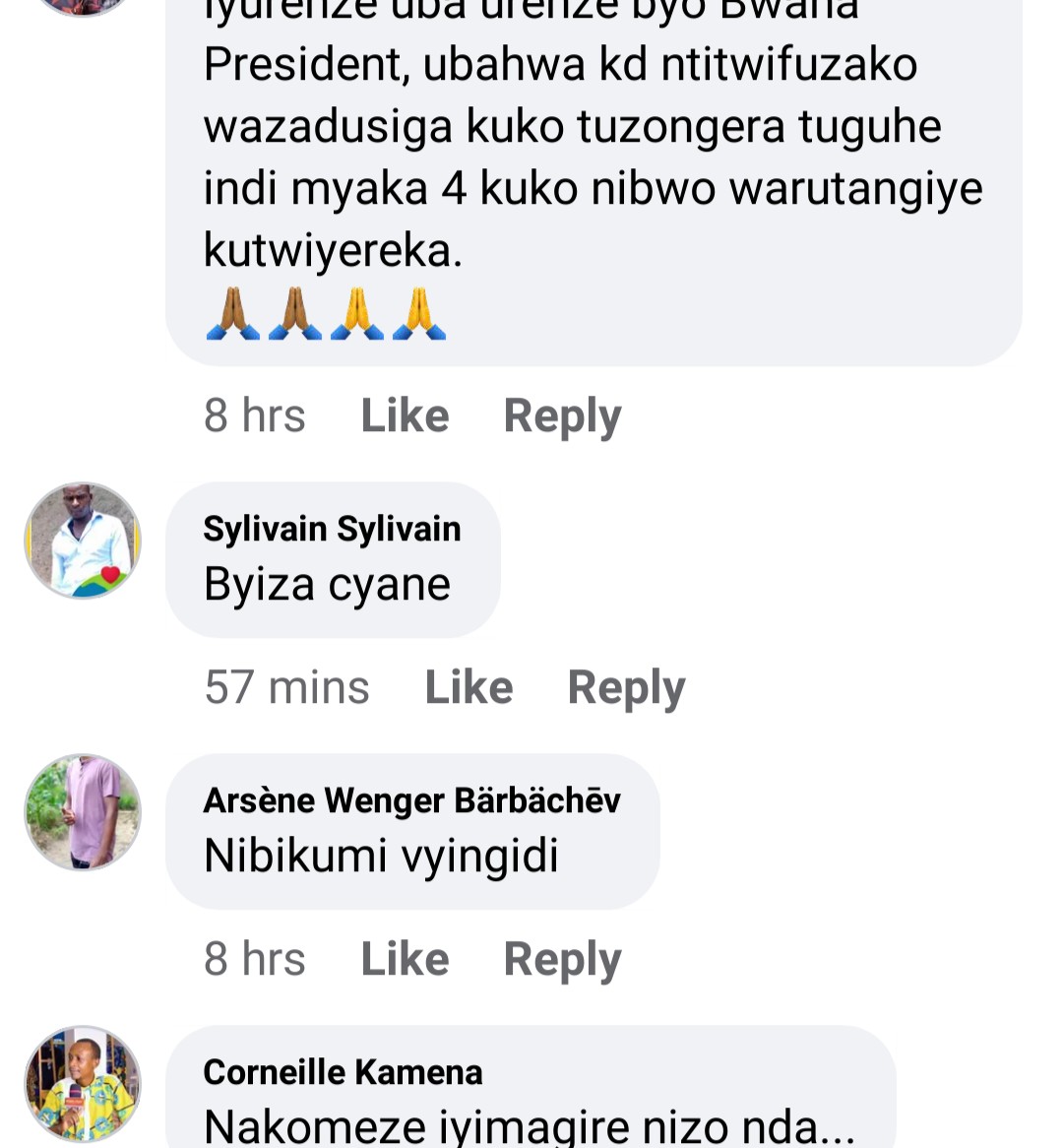The image size is (1063, 1148).
Task: Reply to Sylivain Sylivain's comment
Action: (626, 687)
